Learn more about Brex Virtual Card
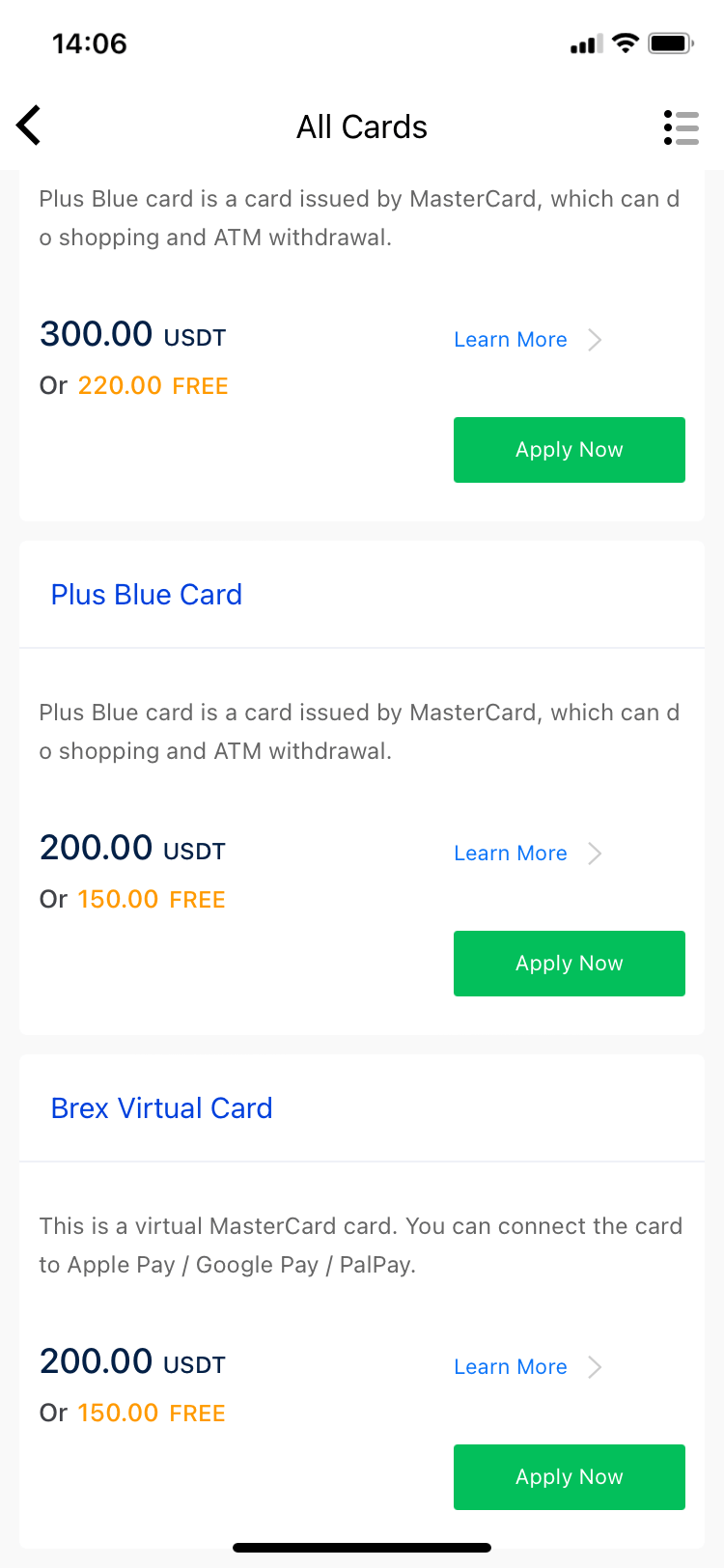 tap(526, 1367)
